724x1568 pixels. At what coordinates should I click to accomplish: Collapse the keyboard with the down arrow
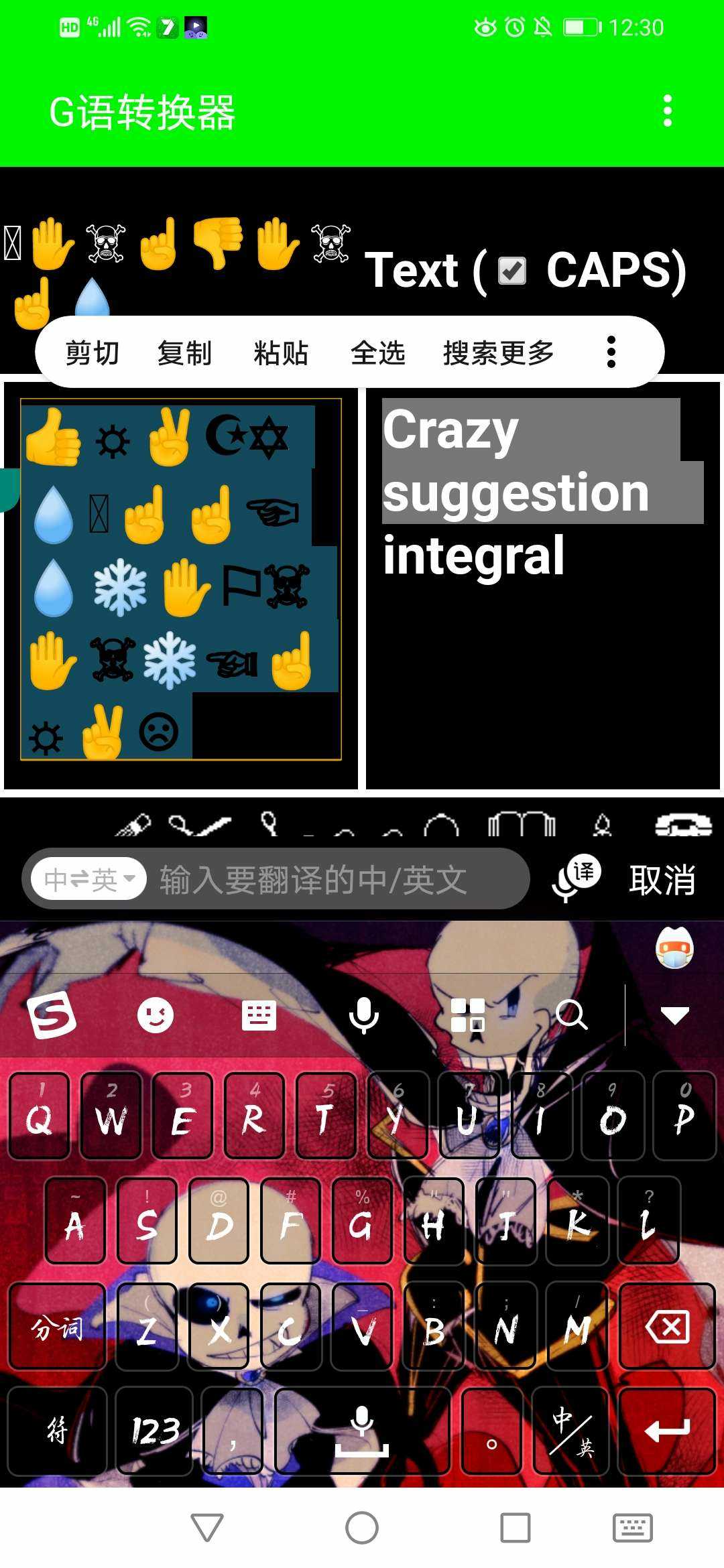pos(674,1015)
